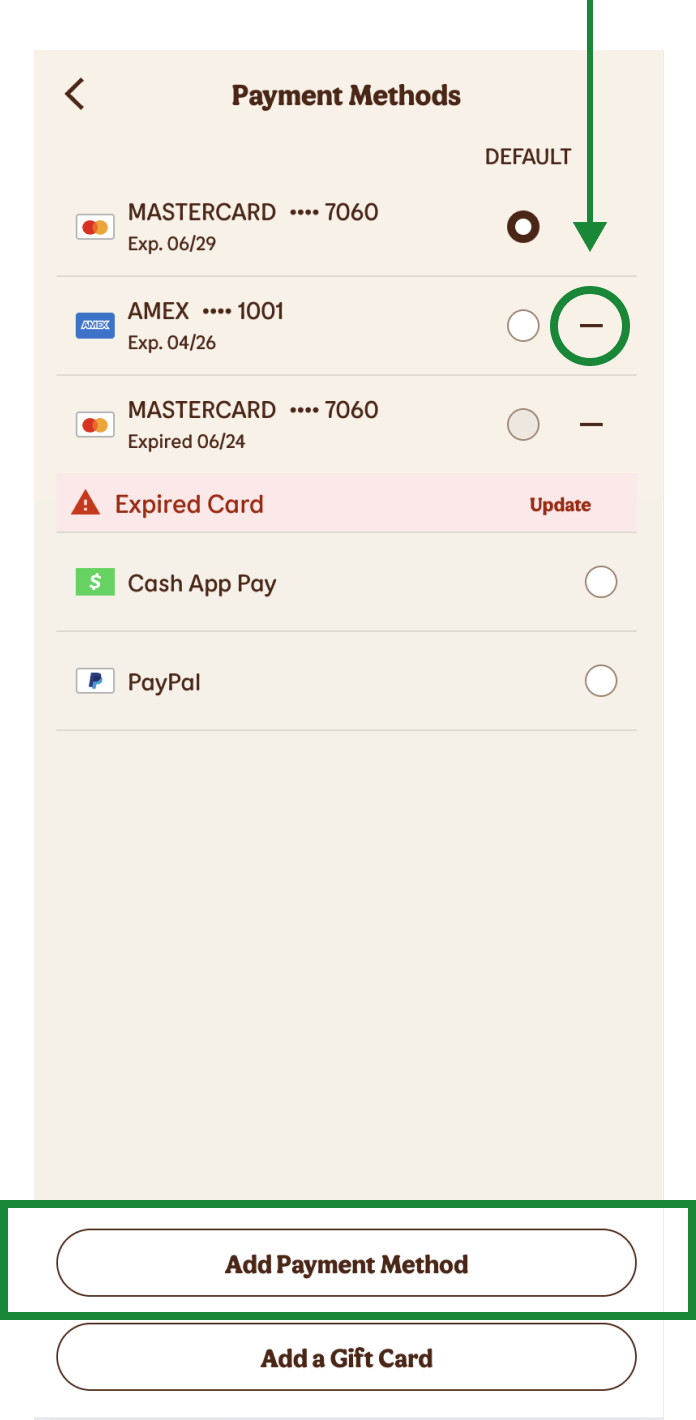Viewport: 696px width, 1420px height.
Task: Update the expired card
Action: [560, 505]
